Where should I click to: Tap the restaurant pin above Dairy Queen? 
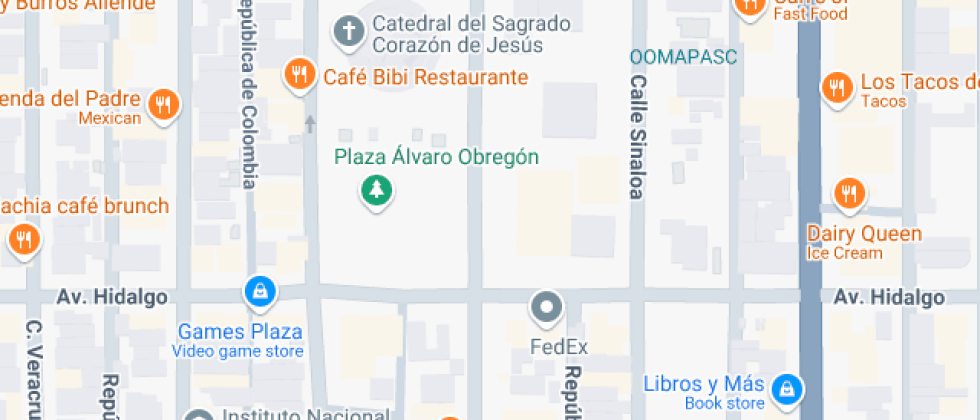(x=849, y=192)
